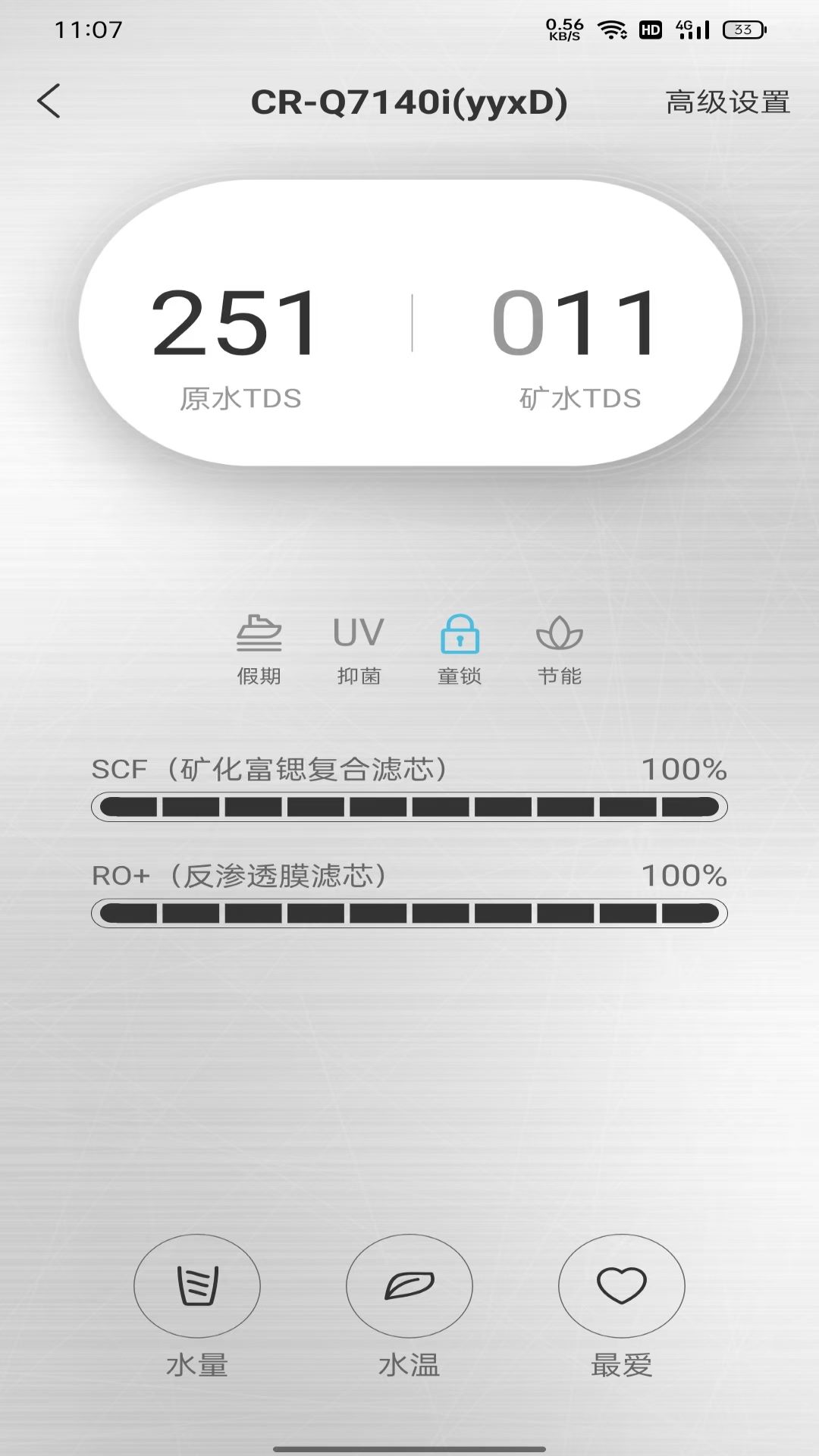This screenshot has height=1456, width=819.
Task: Toggle the 假期 vacation mode
Action: pos(259,650)
